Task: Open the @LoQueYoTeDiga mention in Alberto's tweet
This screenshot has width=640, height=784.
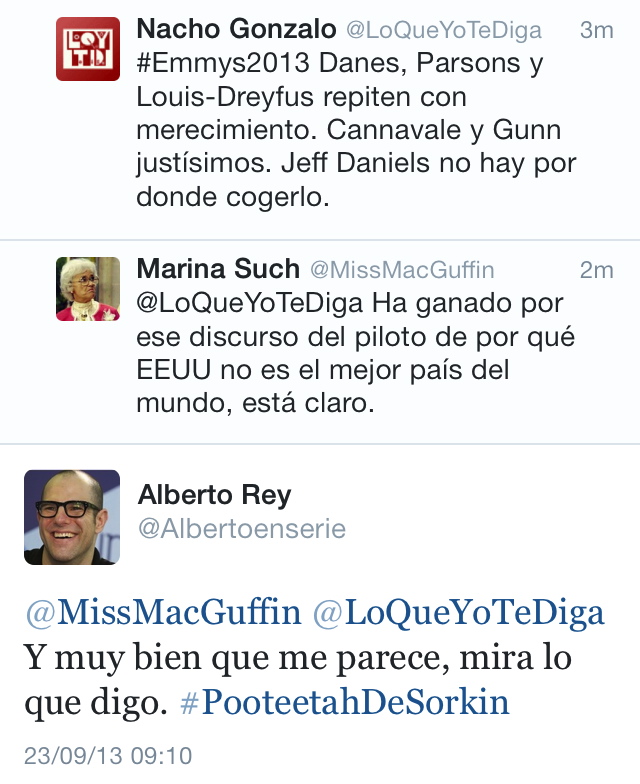Action: (x=458, y=613)
